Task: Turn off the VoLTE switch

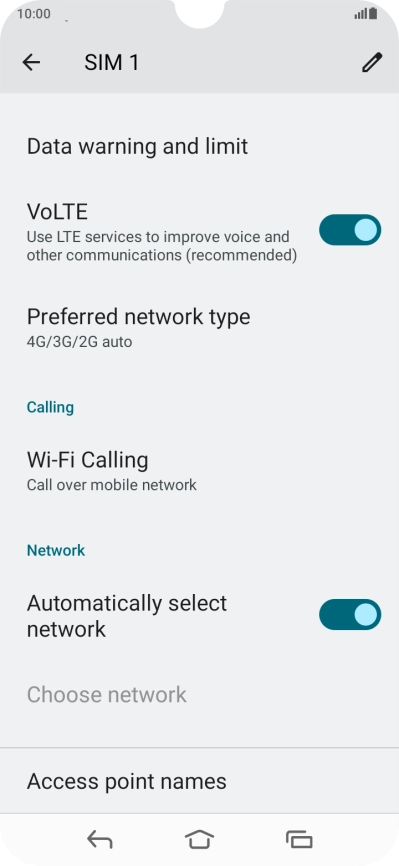Action: [350, 230]
